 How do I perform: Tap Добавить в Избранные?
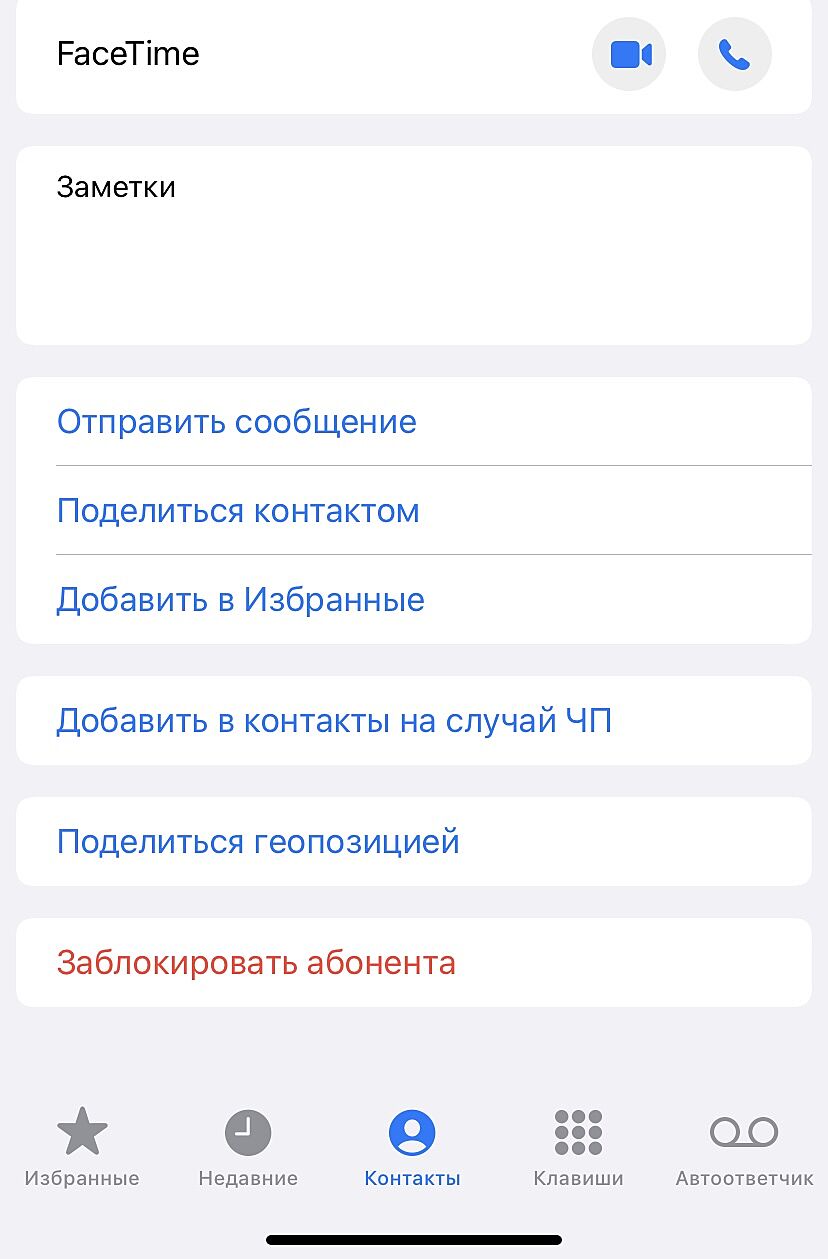[x=241, y=600]
